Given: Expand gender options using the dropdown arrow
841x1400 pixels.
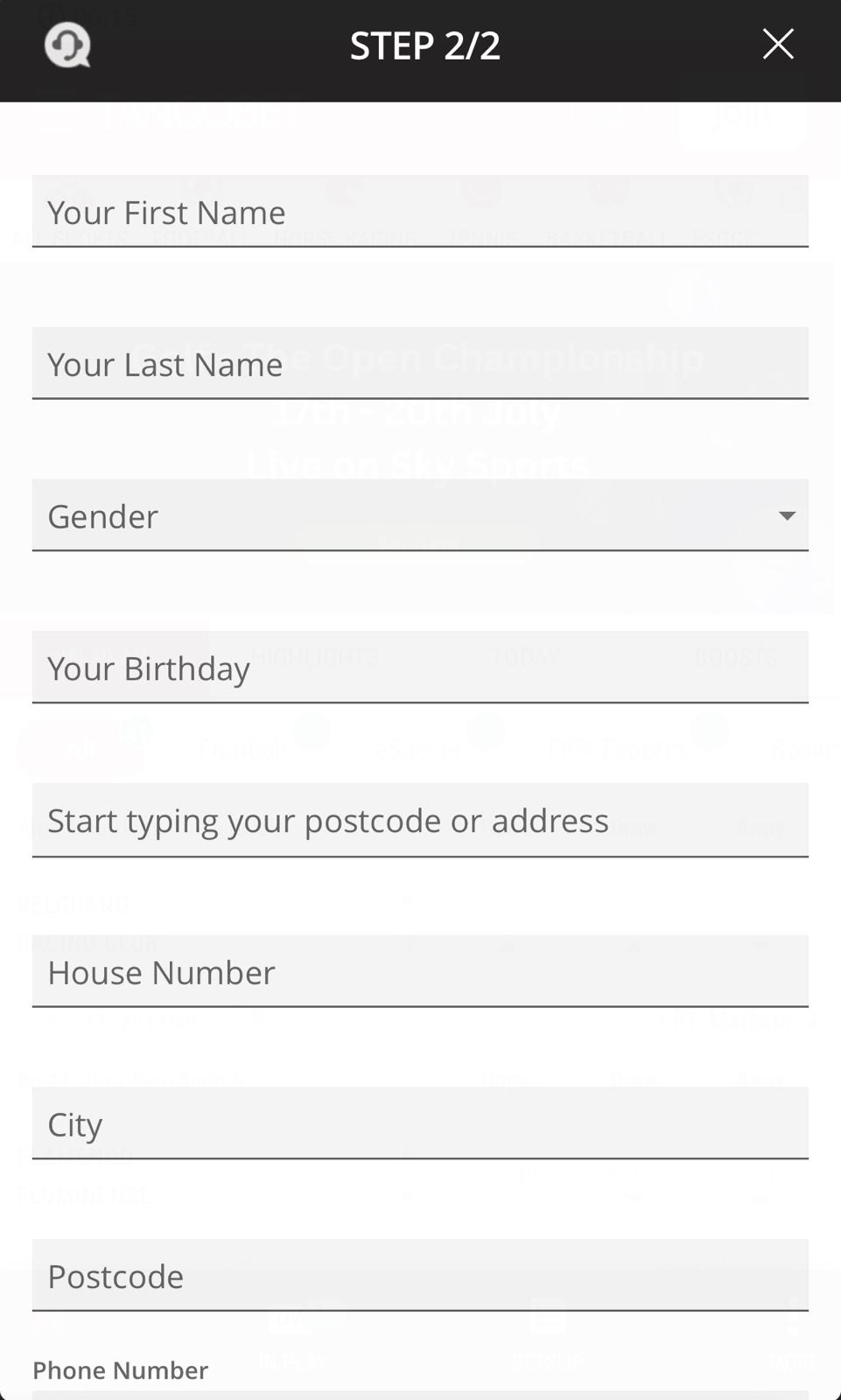Looking at the screenshot, I should (x=785, y=516).
